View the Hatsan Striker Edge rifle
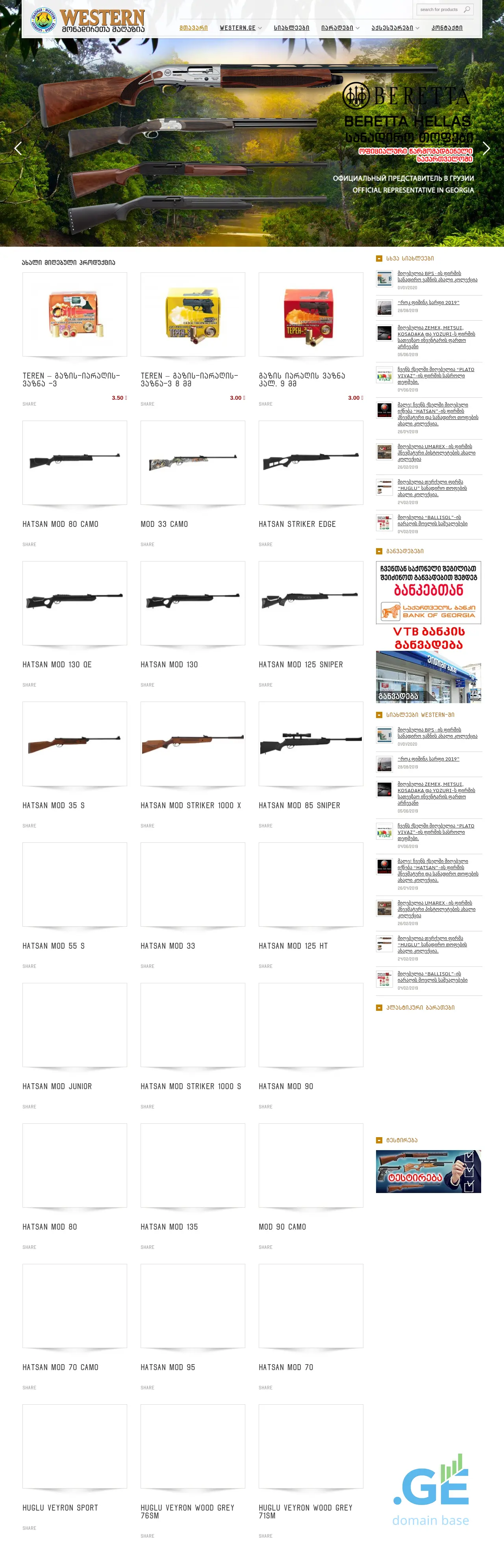This screenshot has height=1568, width=504. (x=311, y=463)
